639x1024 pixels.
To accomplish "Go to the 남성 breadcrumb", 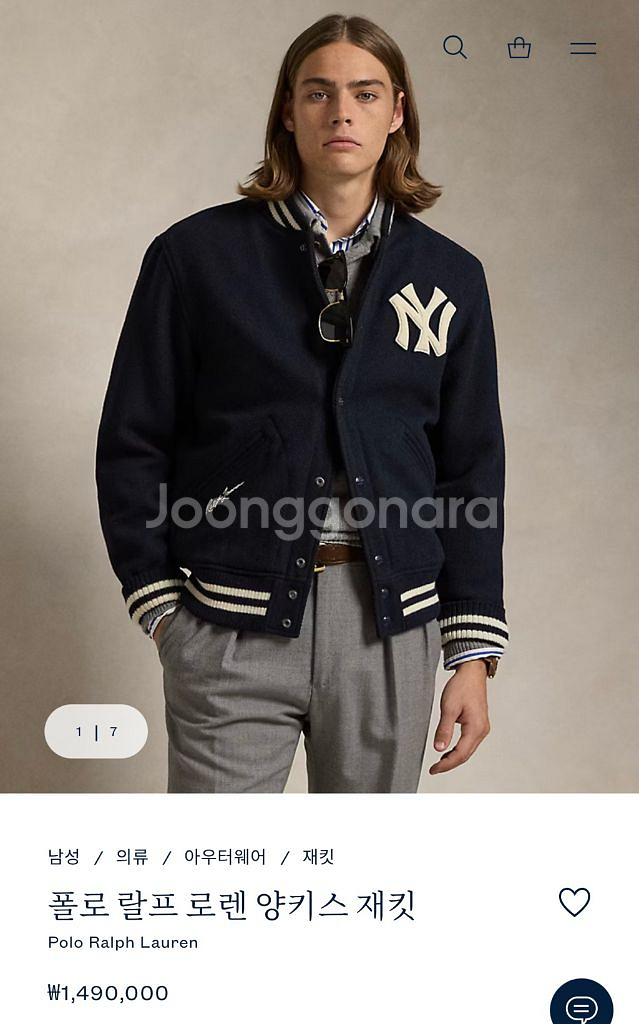I will coord(64,857).
